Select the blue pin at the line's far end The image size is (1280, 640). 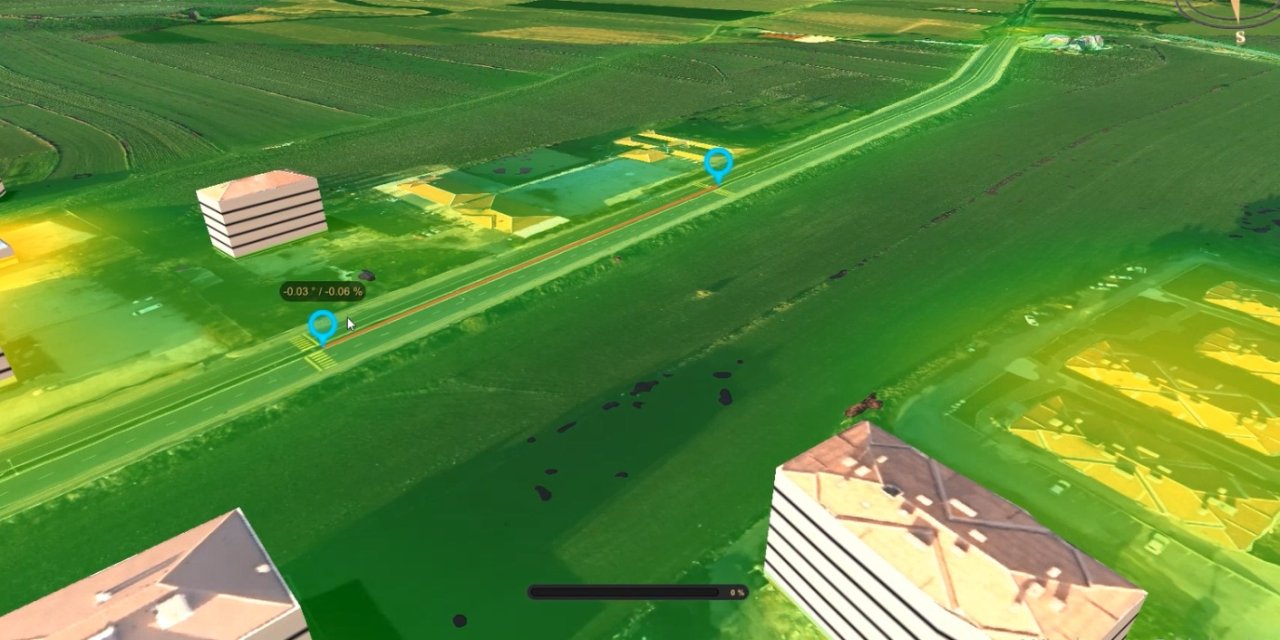pos(718,163)
